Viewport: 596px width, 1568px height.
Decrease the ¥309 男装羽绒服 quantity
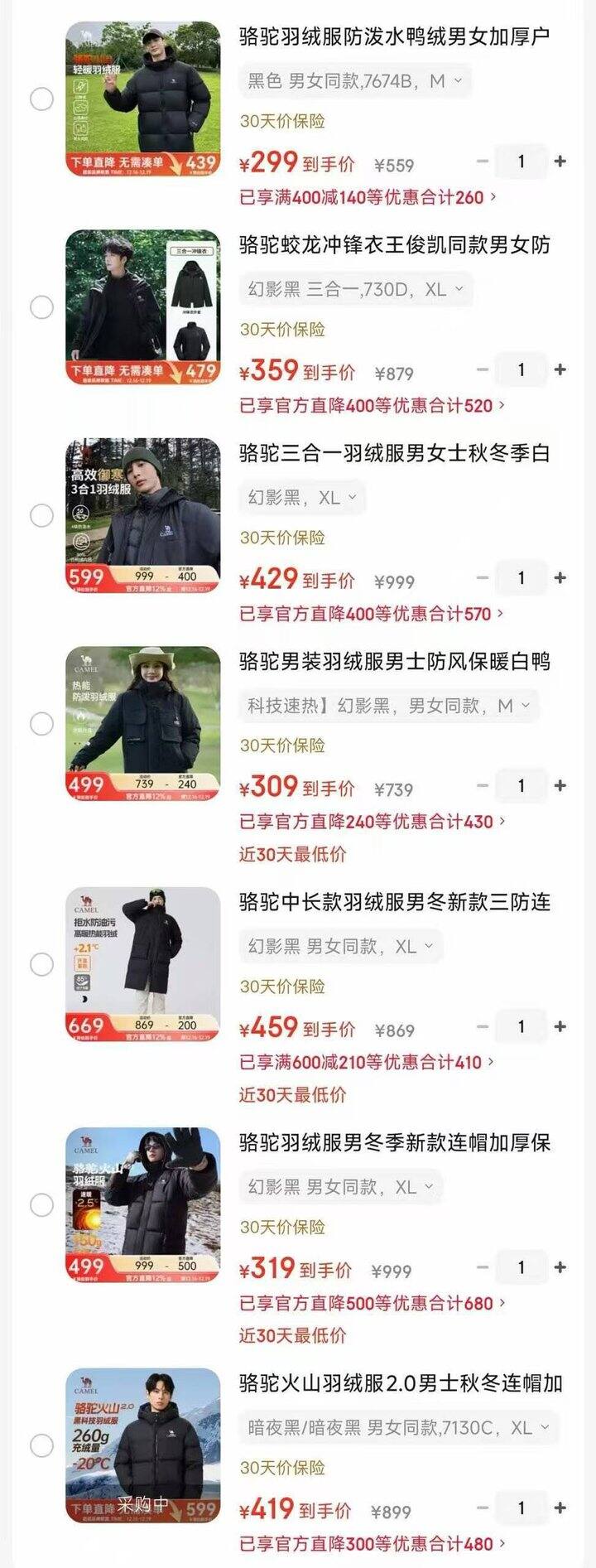point(483,786)
